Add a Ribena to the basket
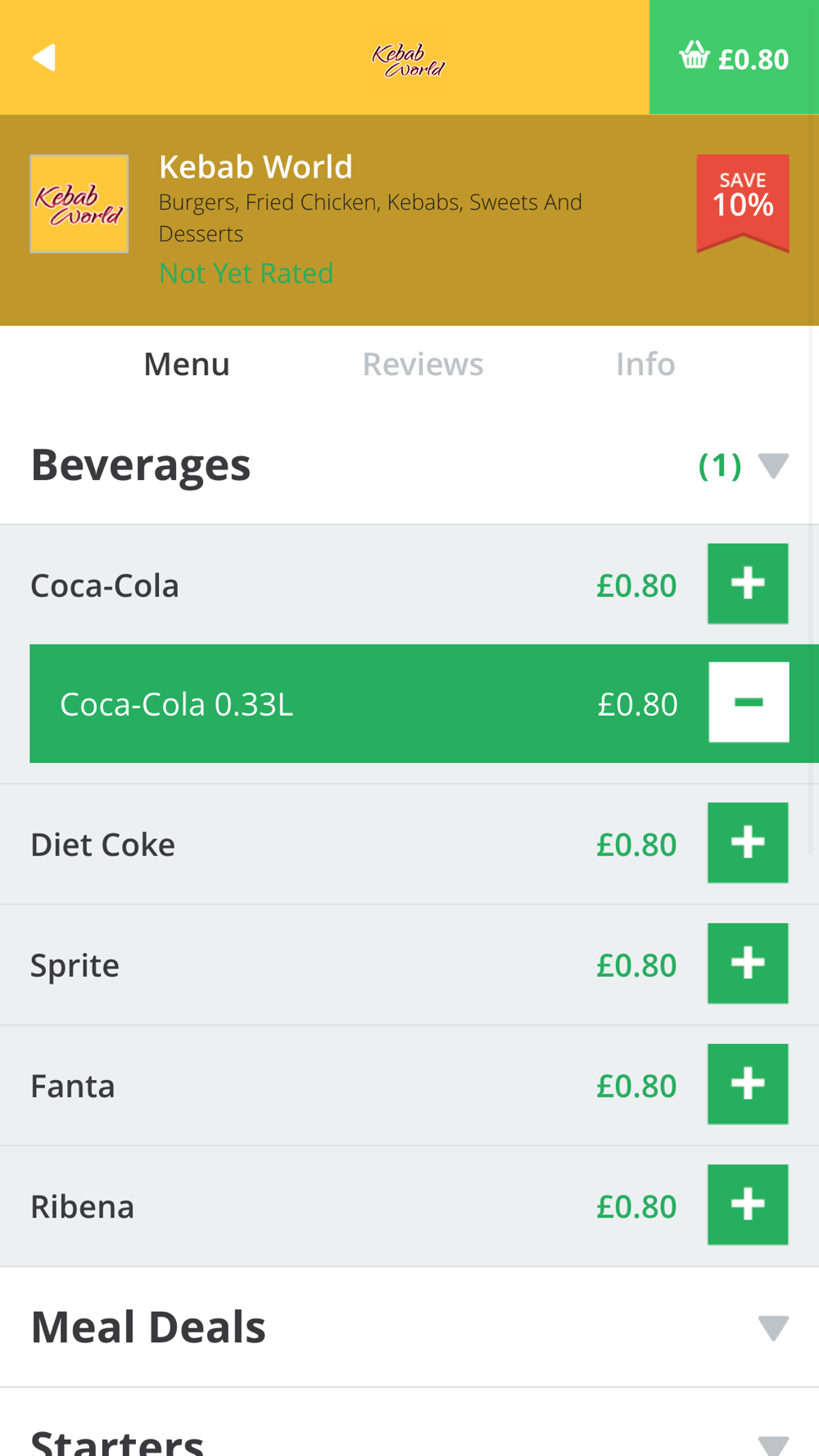The image size is (819, 1456). (748, 1205)
